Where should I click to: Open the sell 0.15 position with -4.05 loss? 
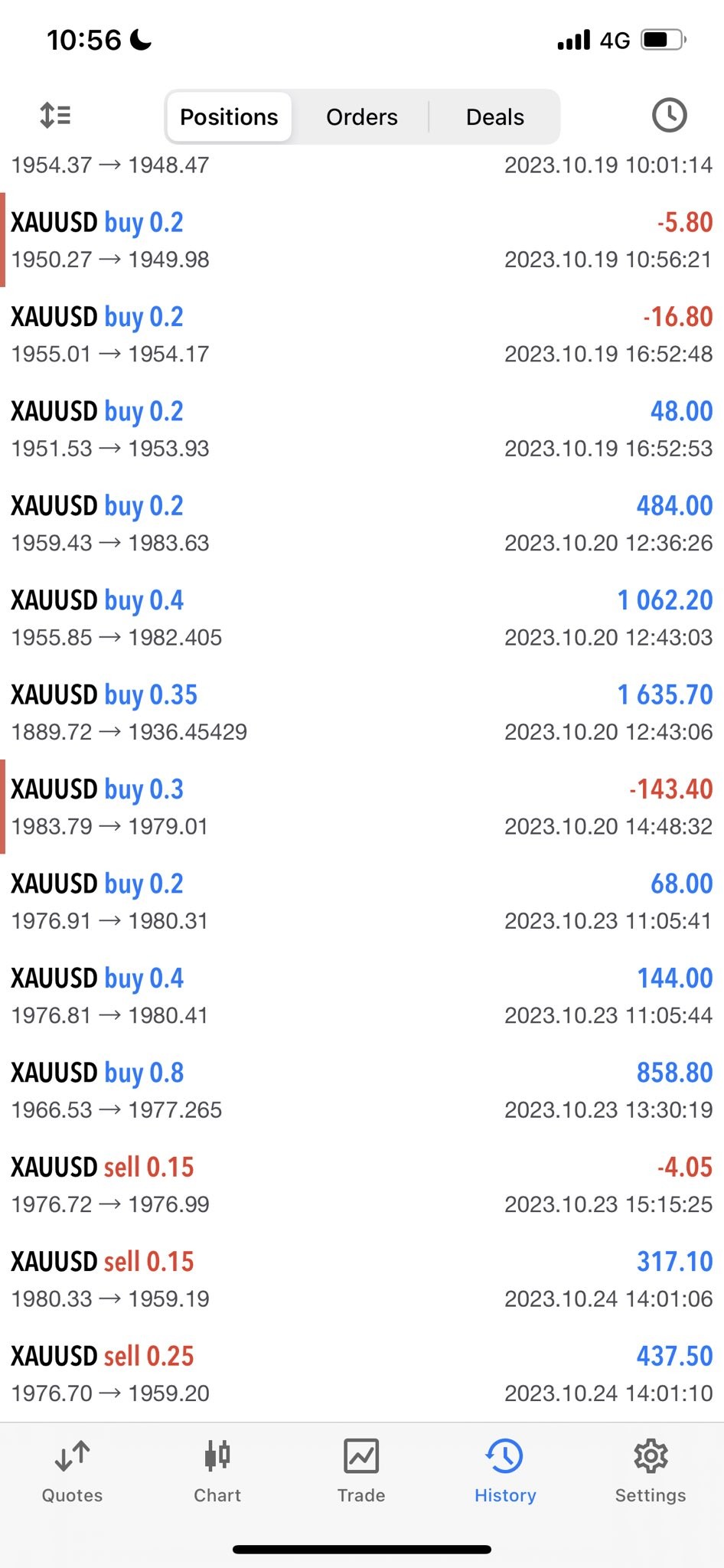(x=362, y=1184)
